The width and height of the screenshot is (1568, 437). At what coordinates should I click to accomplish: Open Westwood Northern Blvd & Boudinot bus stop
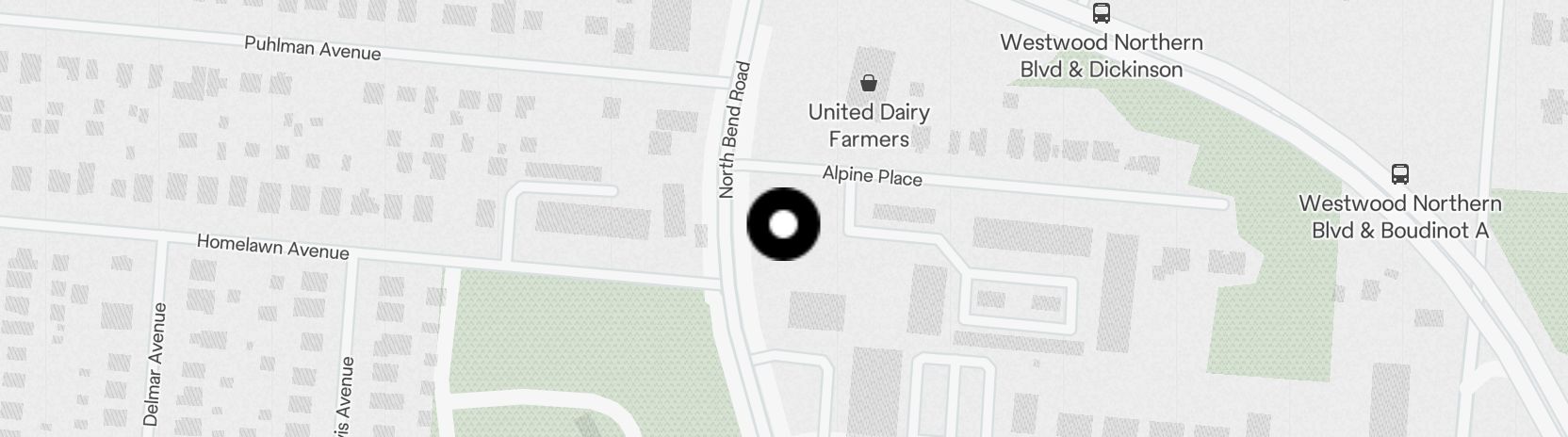(x=1400, y=174)
